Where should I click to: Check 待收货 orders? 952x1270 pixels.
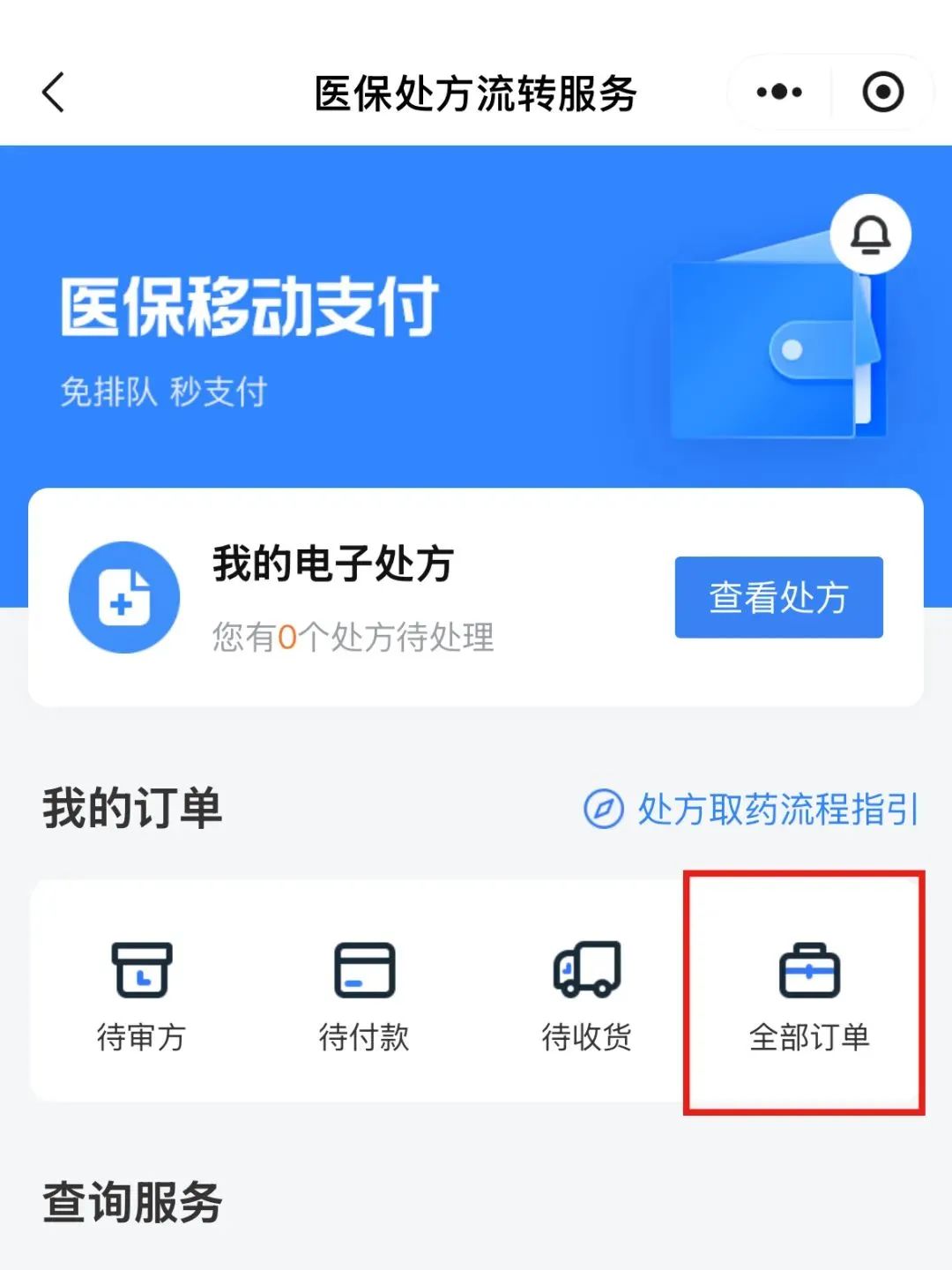(x=586, y=995)
